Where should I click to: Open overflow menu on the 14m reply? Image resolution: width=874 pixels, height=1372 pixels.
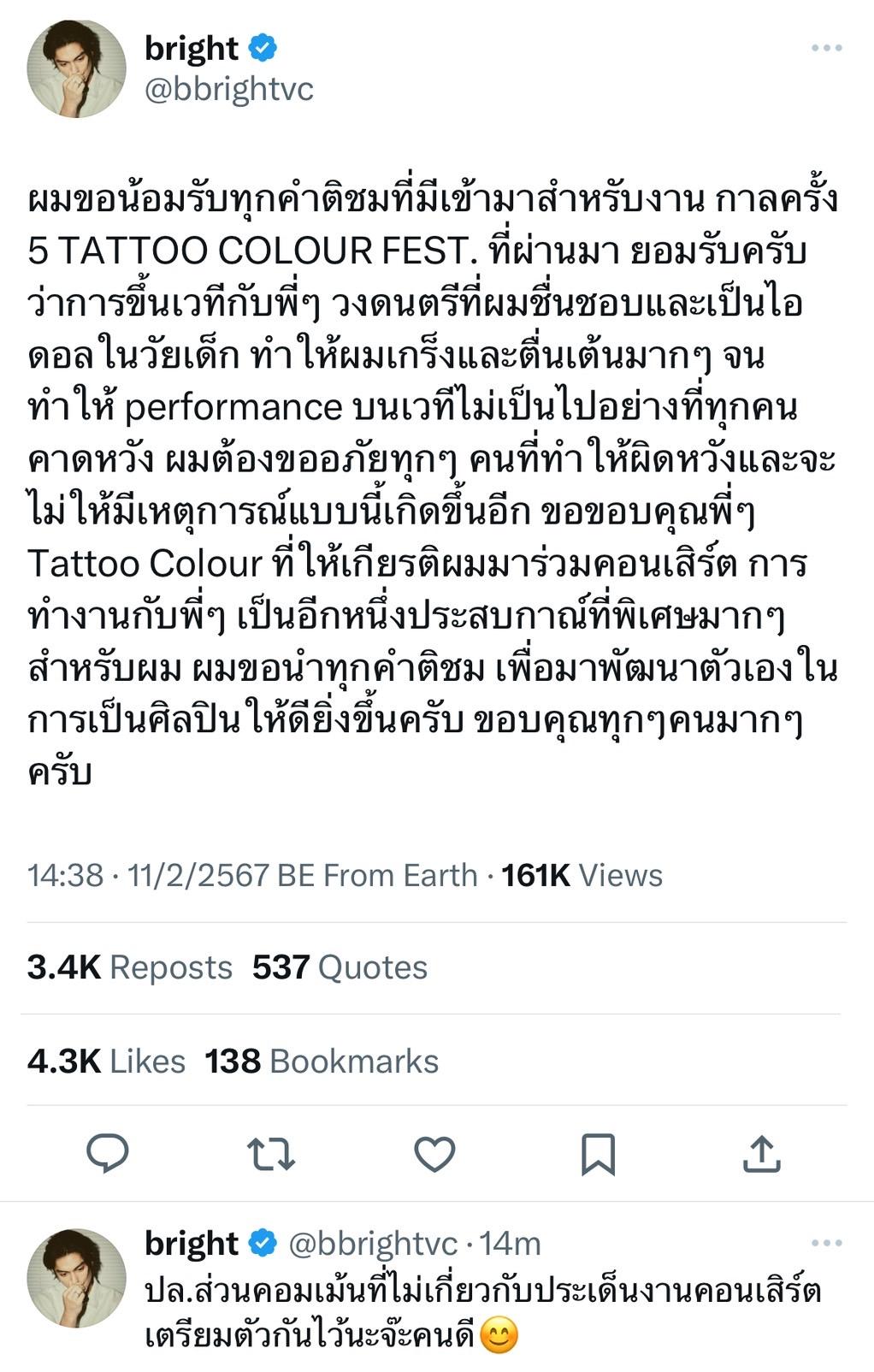point(826,1244)
